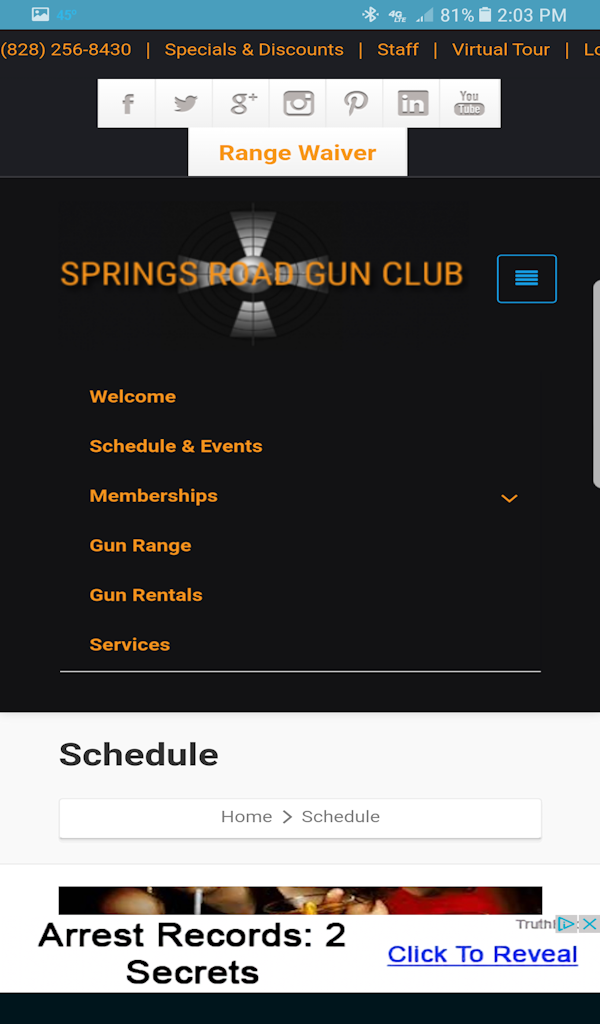The height and width of the screenshot is (1024, 600).
Task: Visit the Facebook page icon
Action: point(127,103)
